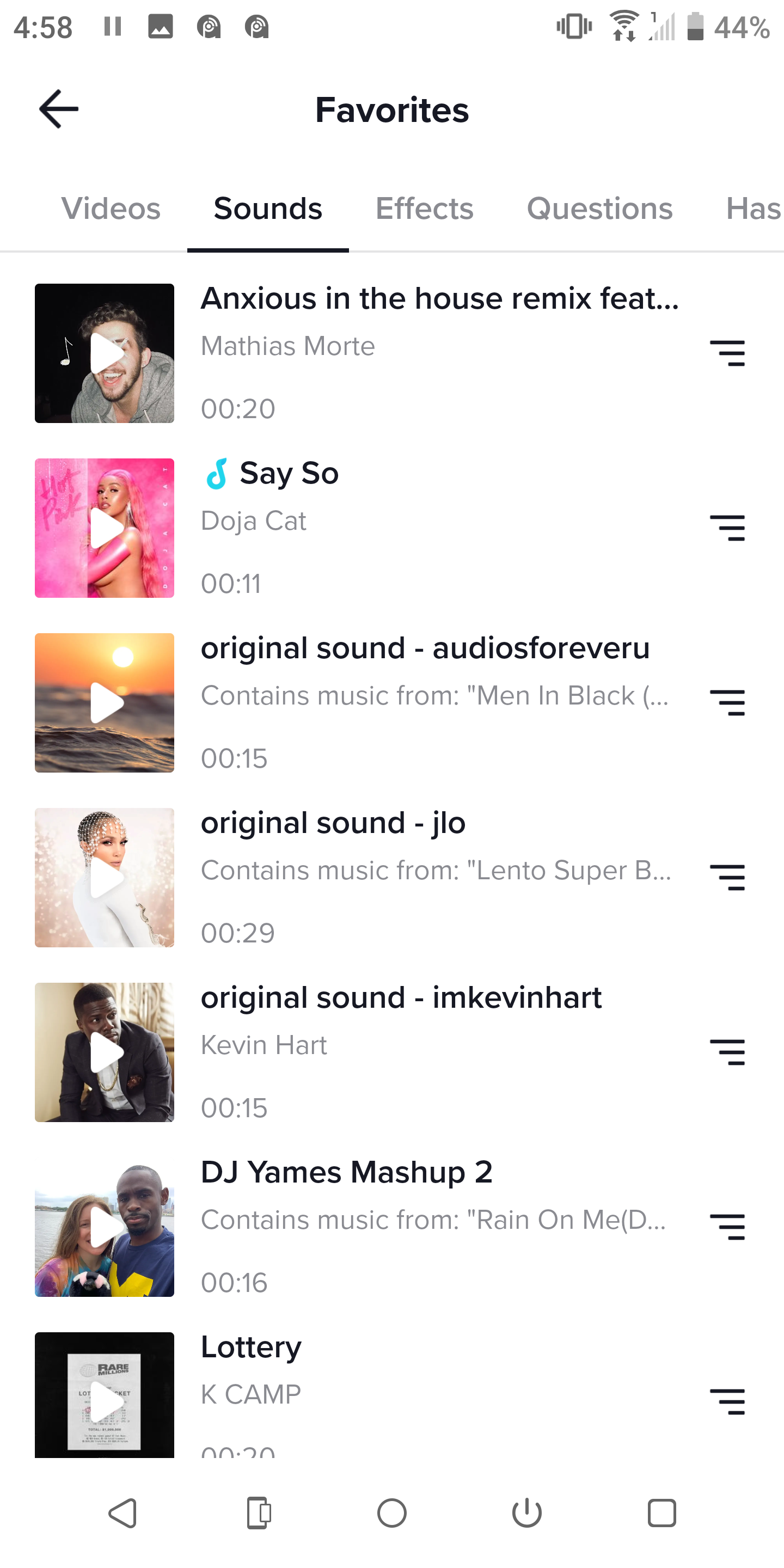Image resolution: width=784 pixels, height=1568 pixels.
Task: Open options menu for Lottery sound
Action: point(728,1401)
